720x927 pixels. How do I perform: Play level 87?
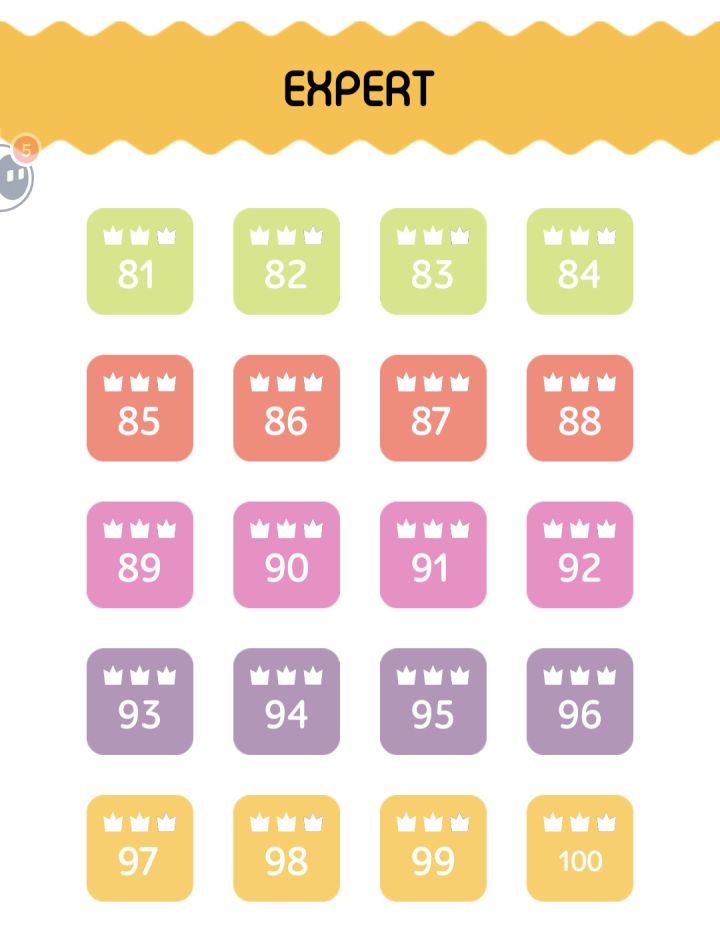click(x=432, y=409)
